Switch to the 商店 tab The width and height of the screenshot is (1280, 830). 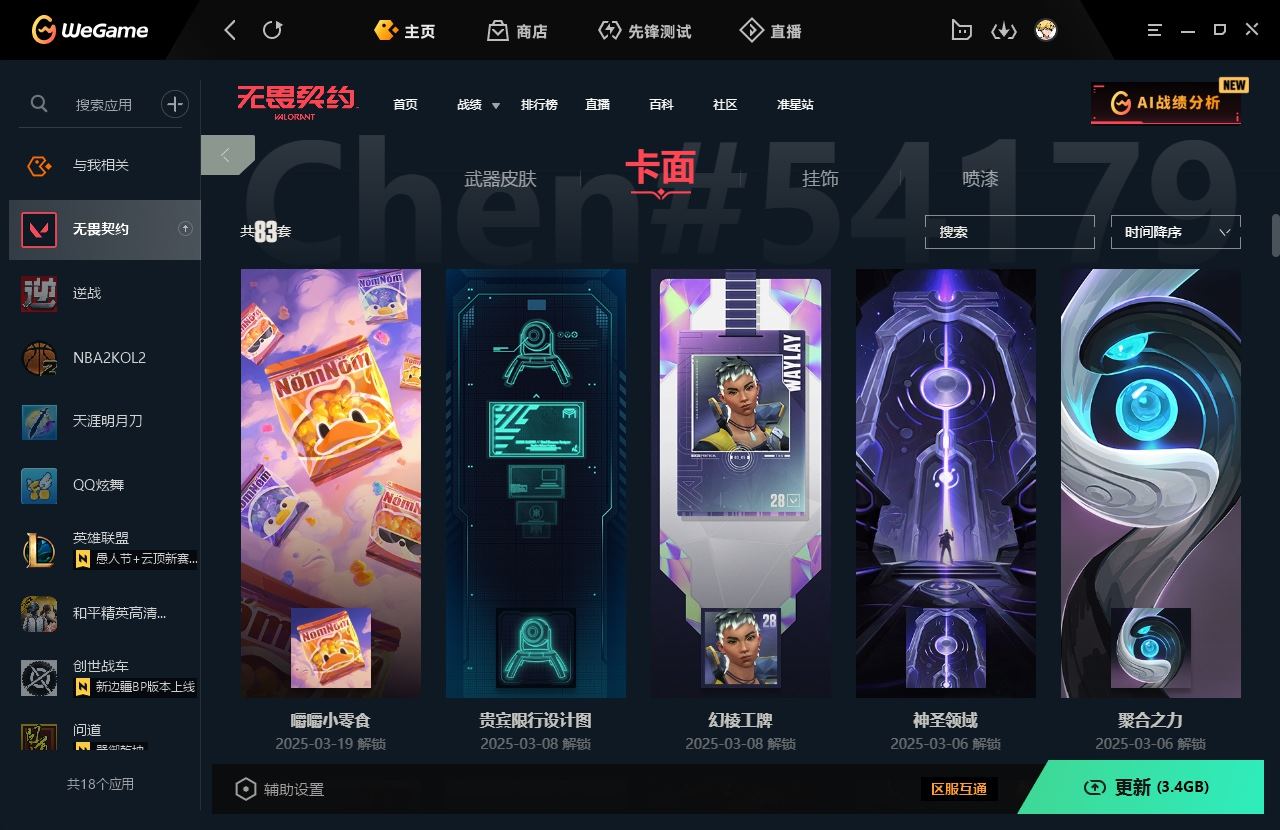(x=517, y=31)
